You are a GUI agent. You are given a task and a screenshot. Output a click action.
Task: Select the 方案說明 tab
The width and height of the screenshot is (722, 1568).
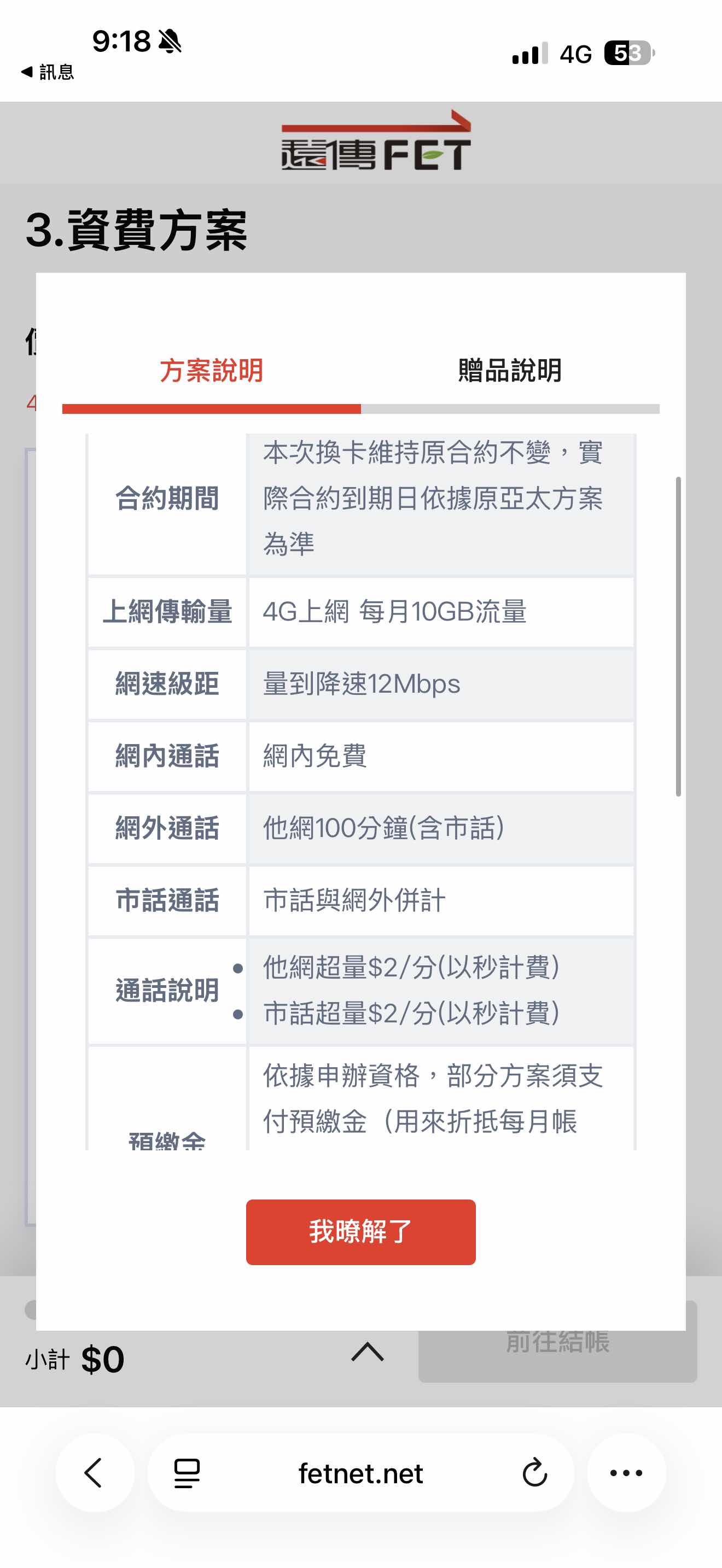pyautogui.click(x=211, y=371)
